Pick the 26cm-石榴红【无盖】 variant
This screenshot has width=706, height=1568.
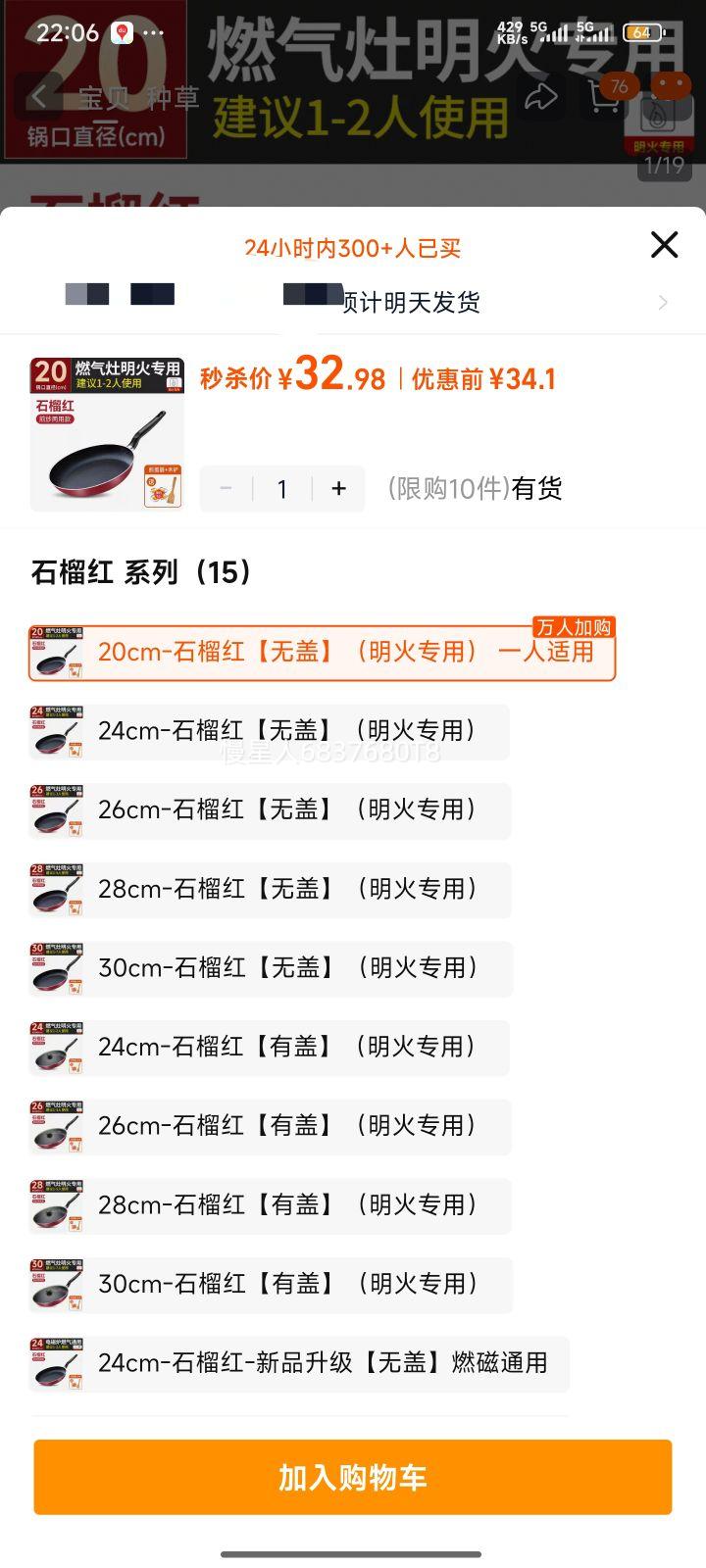click(270, 810)
